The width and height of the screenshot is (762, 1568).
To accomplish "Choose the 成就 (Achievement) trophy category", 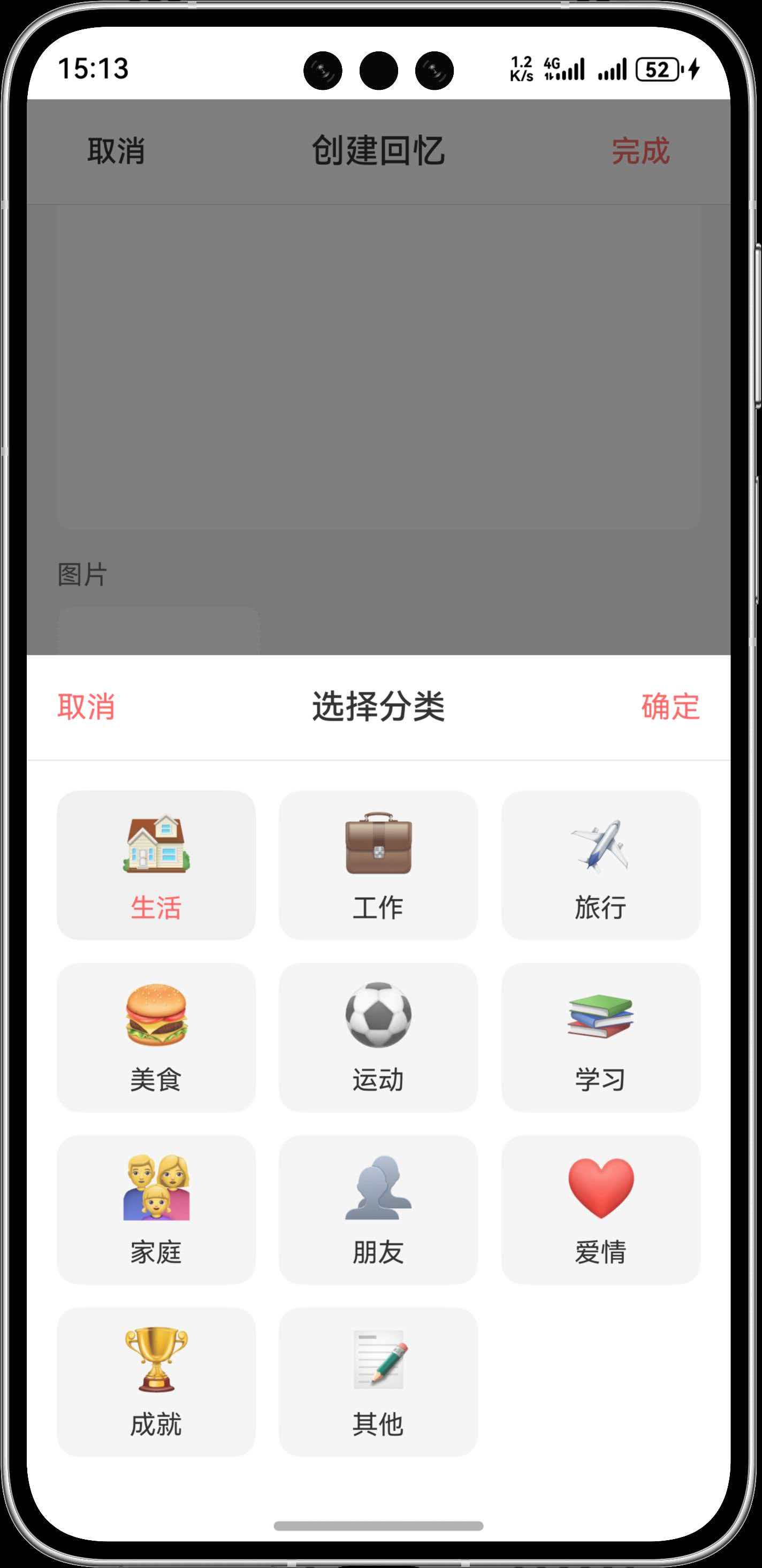I will point(156,1380).
